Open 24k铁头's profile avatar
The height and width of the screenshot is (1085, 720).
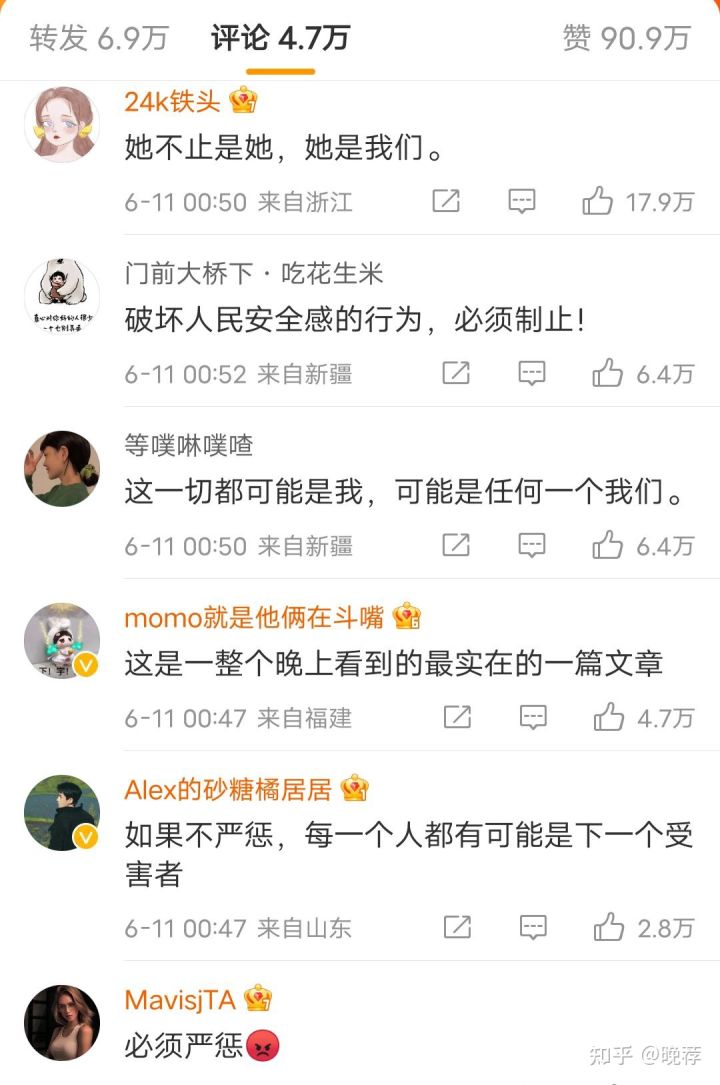[62, 124]
